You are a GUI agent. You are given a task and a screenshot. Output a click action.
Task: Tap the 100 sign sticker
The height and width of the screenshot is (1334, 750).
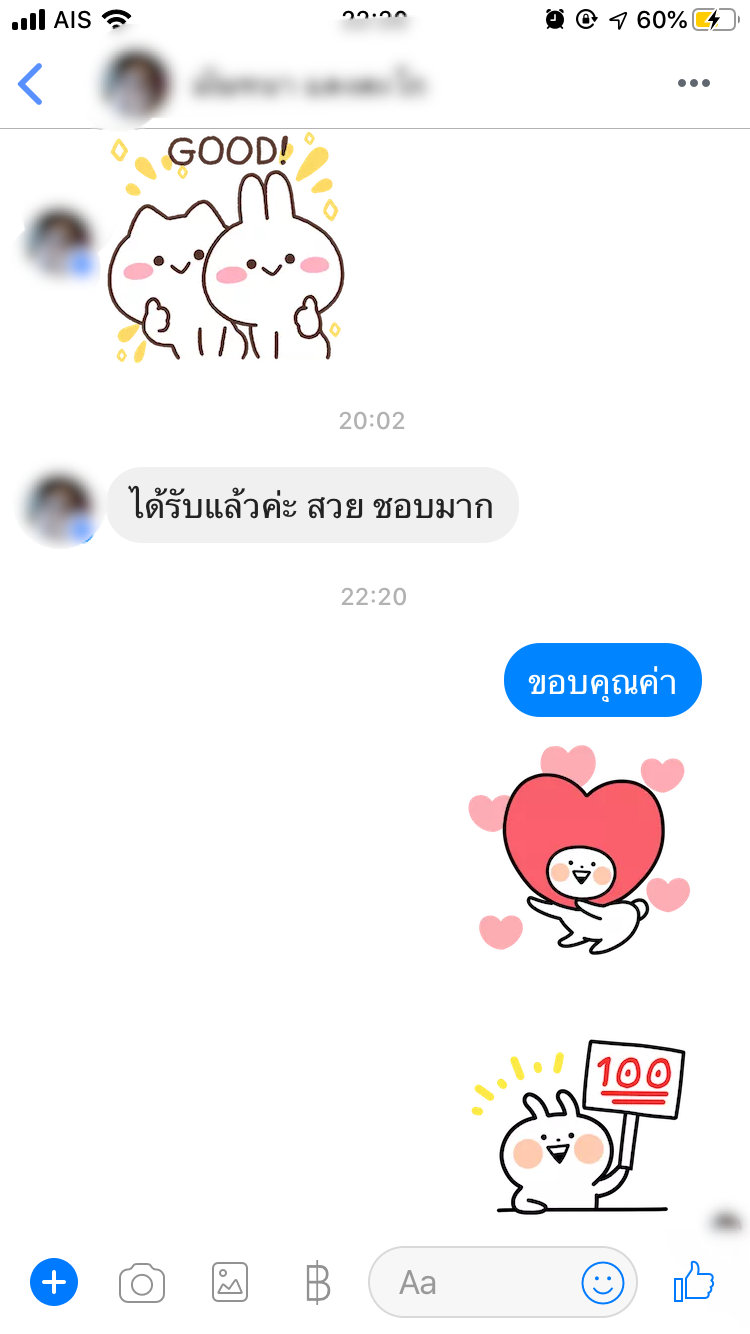click(580, 1125)
